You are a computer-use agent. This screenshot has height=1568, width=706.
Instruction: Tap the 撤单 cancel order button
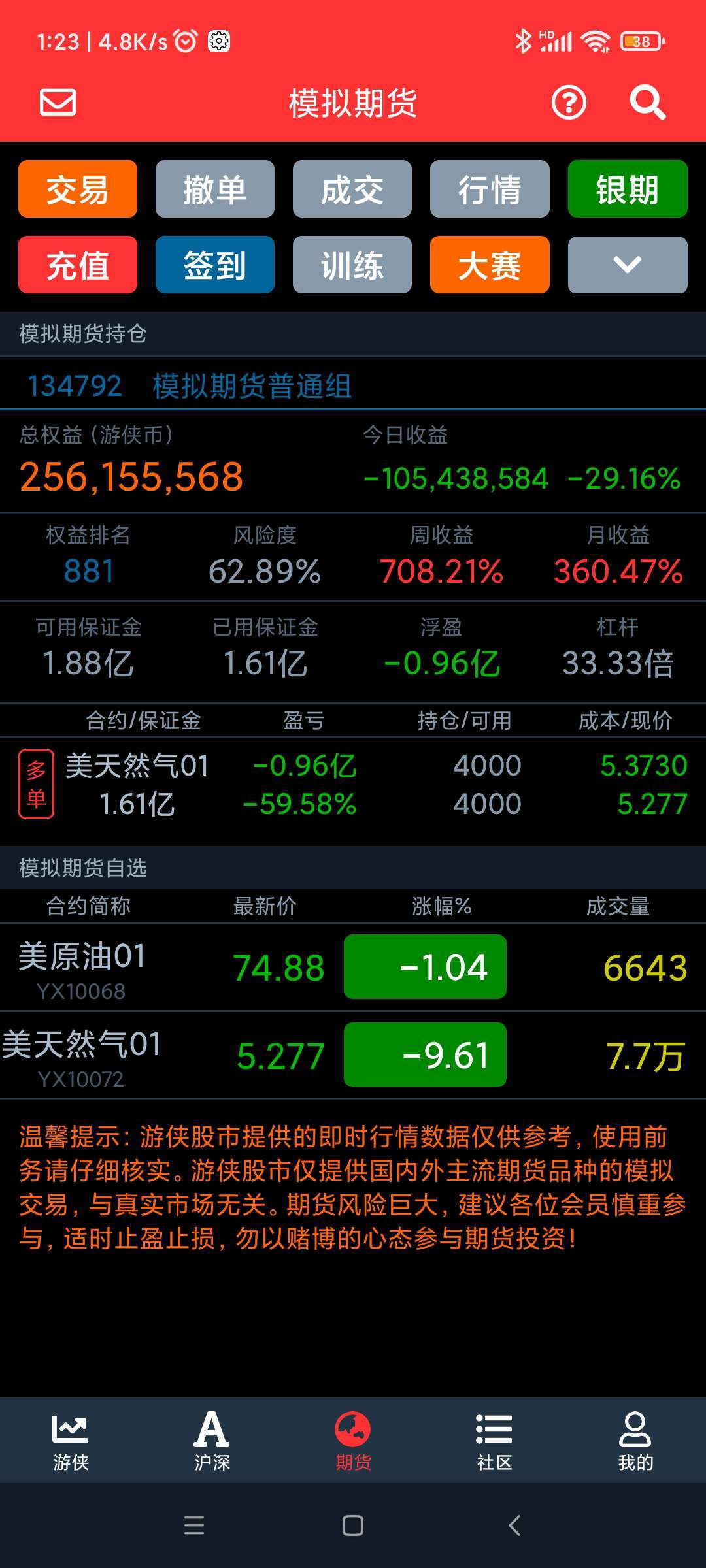[215, 189]
